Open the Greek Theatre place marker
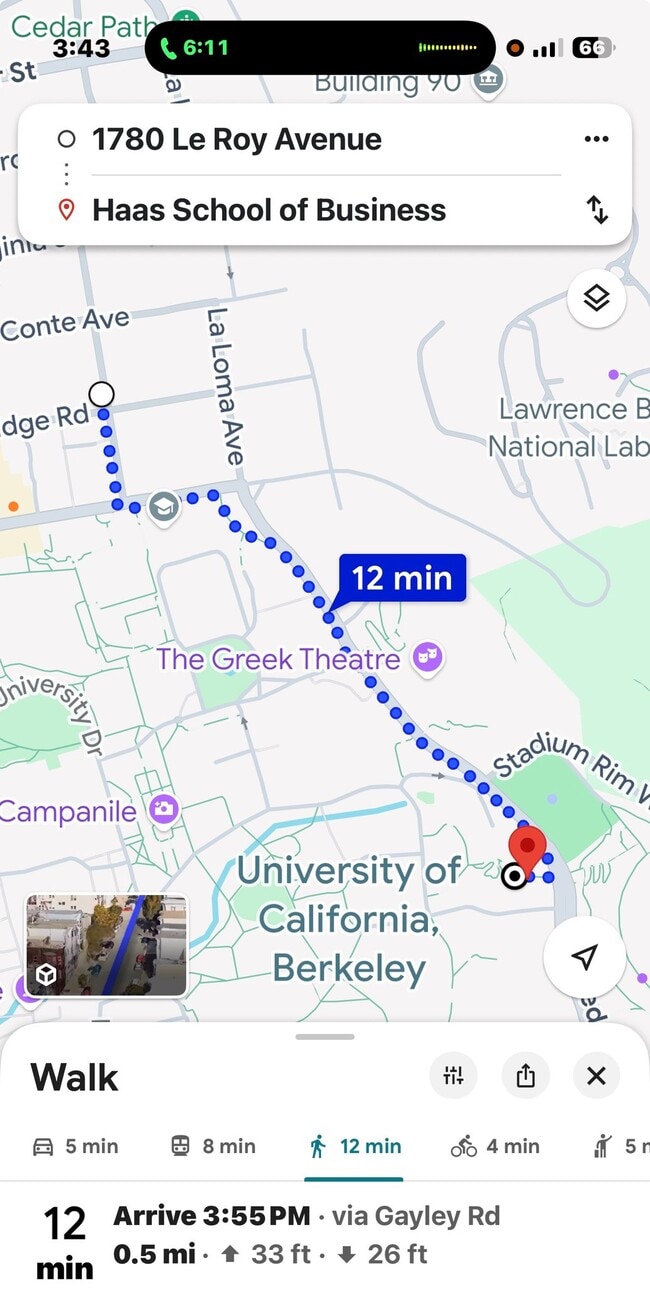The width and height of the screenshot is (650, 1289). [x=428, y=659]
